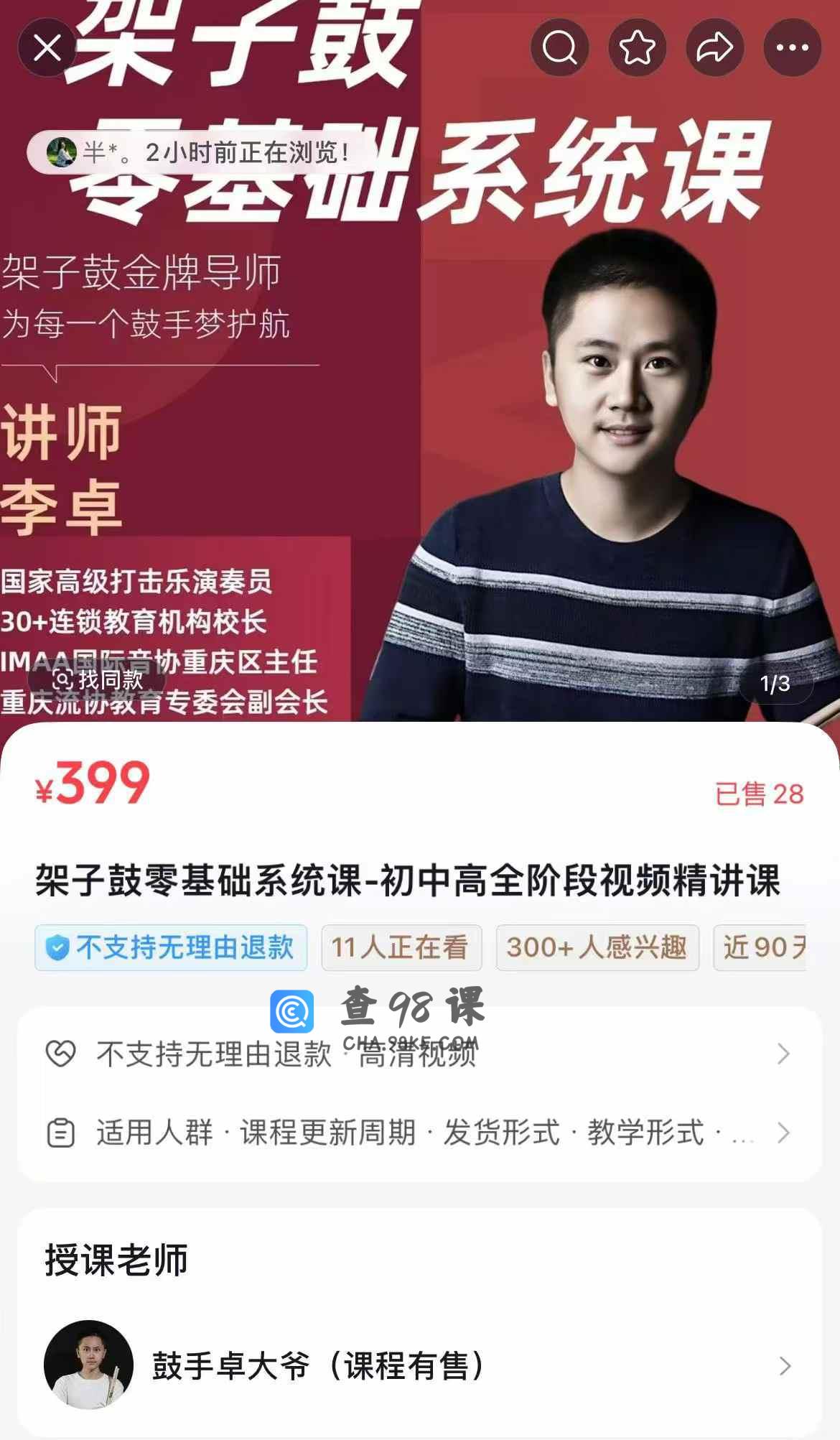Screen dimensions: 840x1440
Task: Close the product detail page
Action: [47, 48]
